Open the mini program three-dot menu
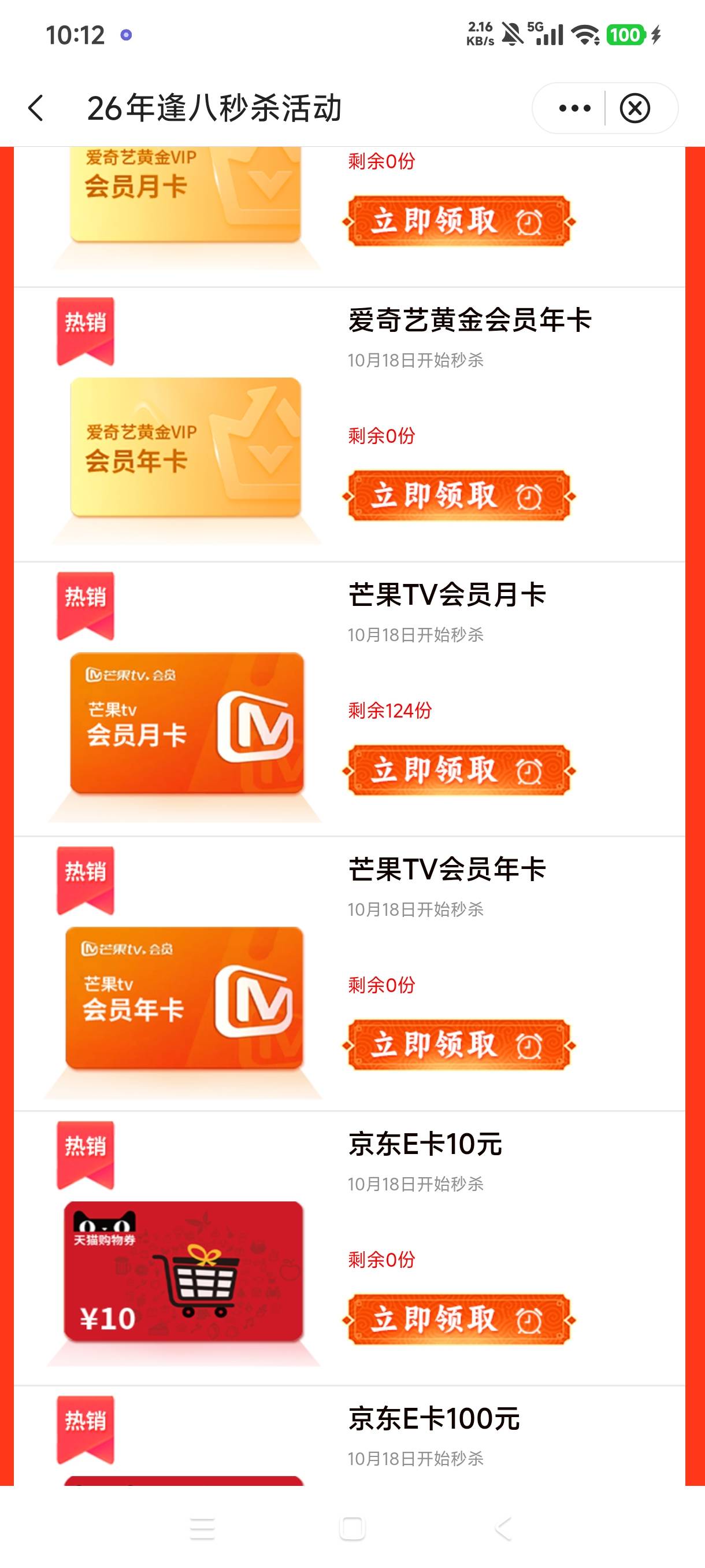The height and width of the screenshot is (1568, 705). 574,108
